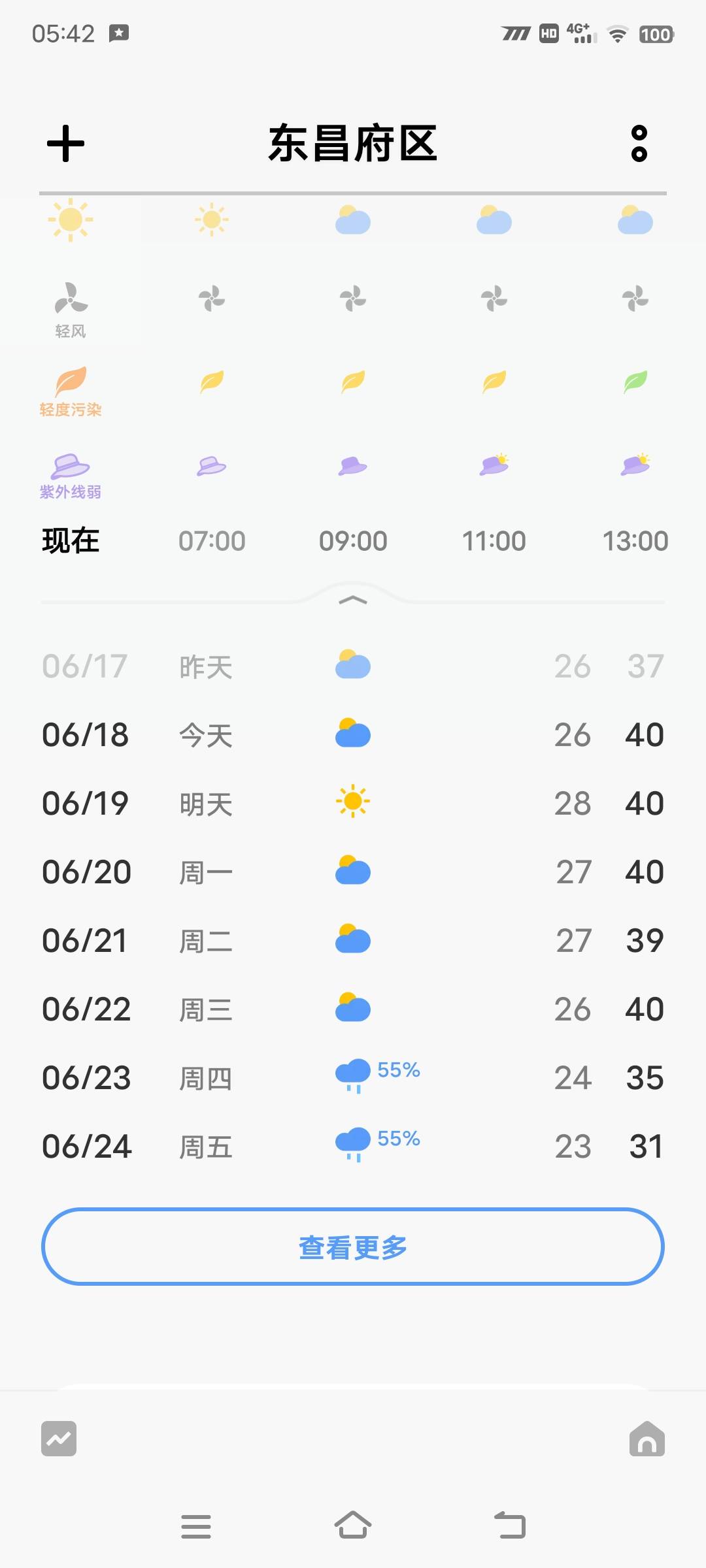Open the home icon at bottom right
The width and height of the screenshot is (706, 1568).
coord(647,1439)
